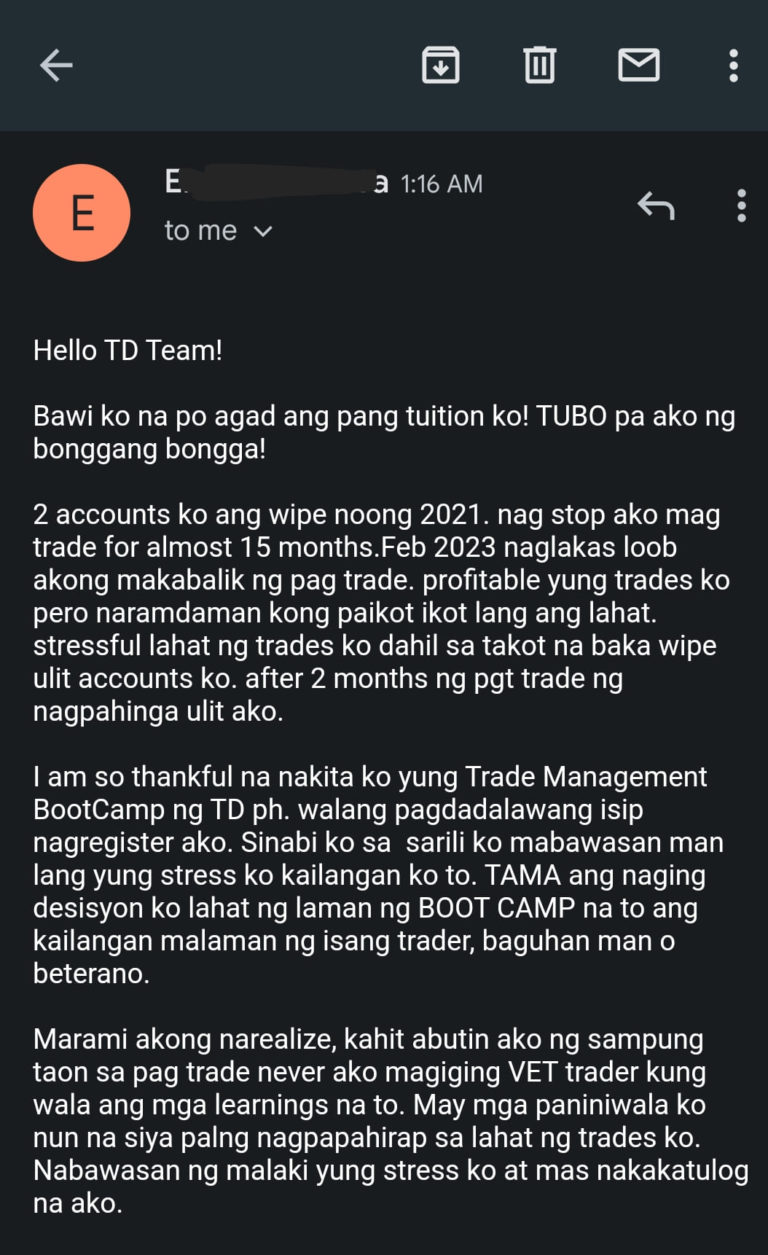Expand the "to me" recipient details
This screenshot has height=1255, width=768.
click(218, 231)
